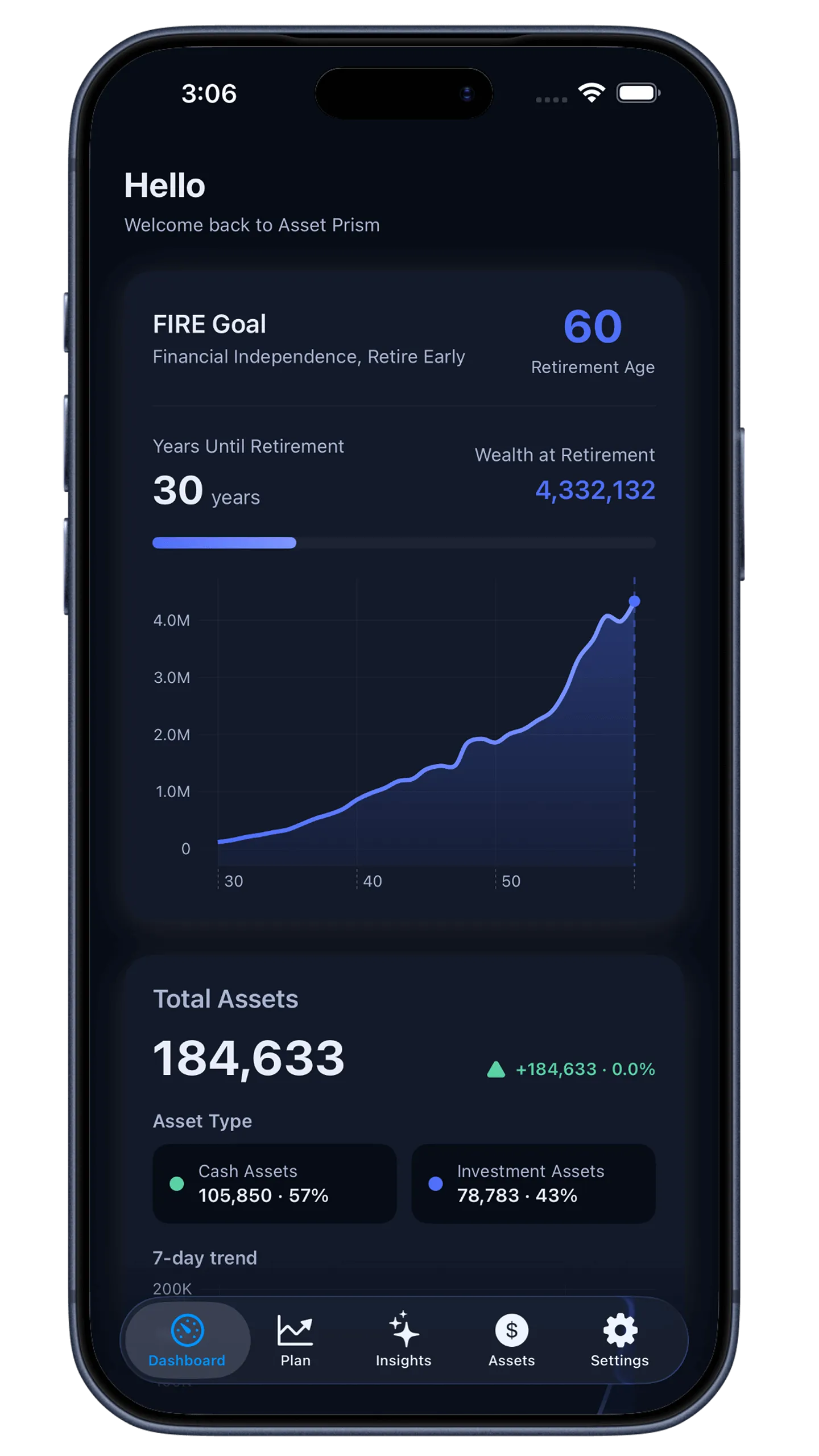Switch to the Plan tab
Screen dimensions: 819x1456
pos(295,1339)
